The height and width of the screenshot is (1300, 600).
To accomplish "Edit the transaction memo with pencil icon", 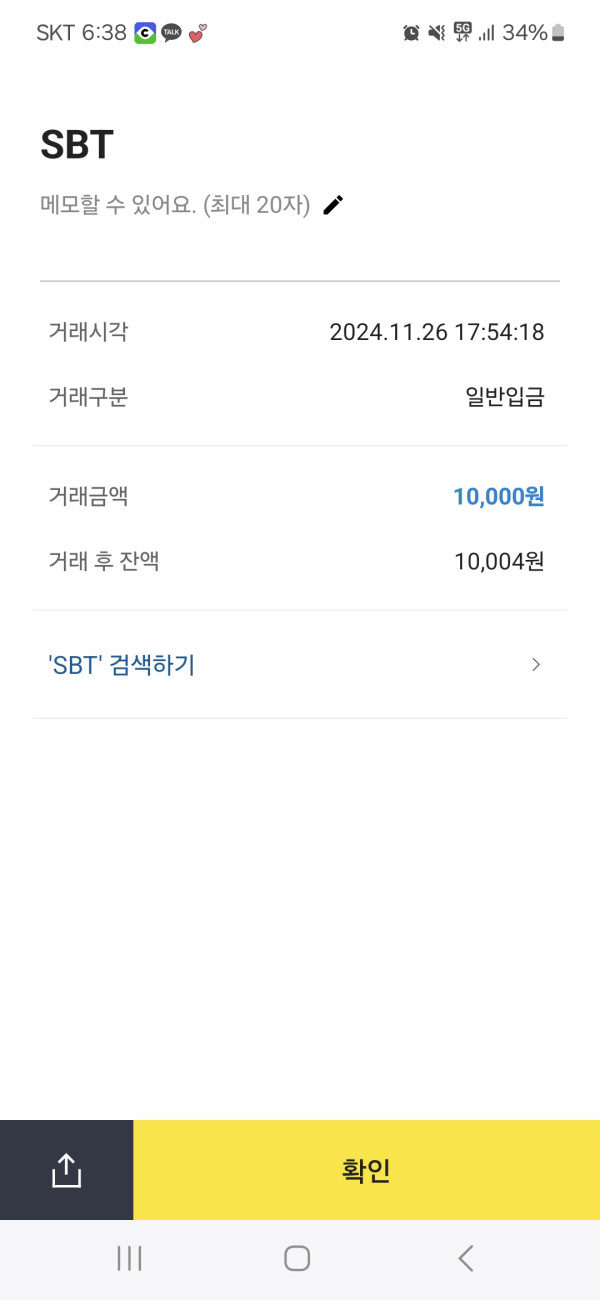I will coord(333,205).
